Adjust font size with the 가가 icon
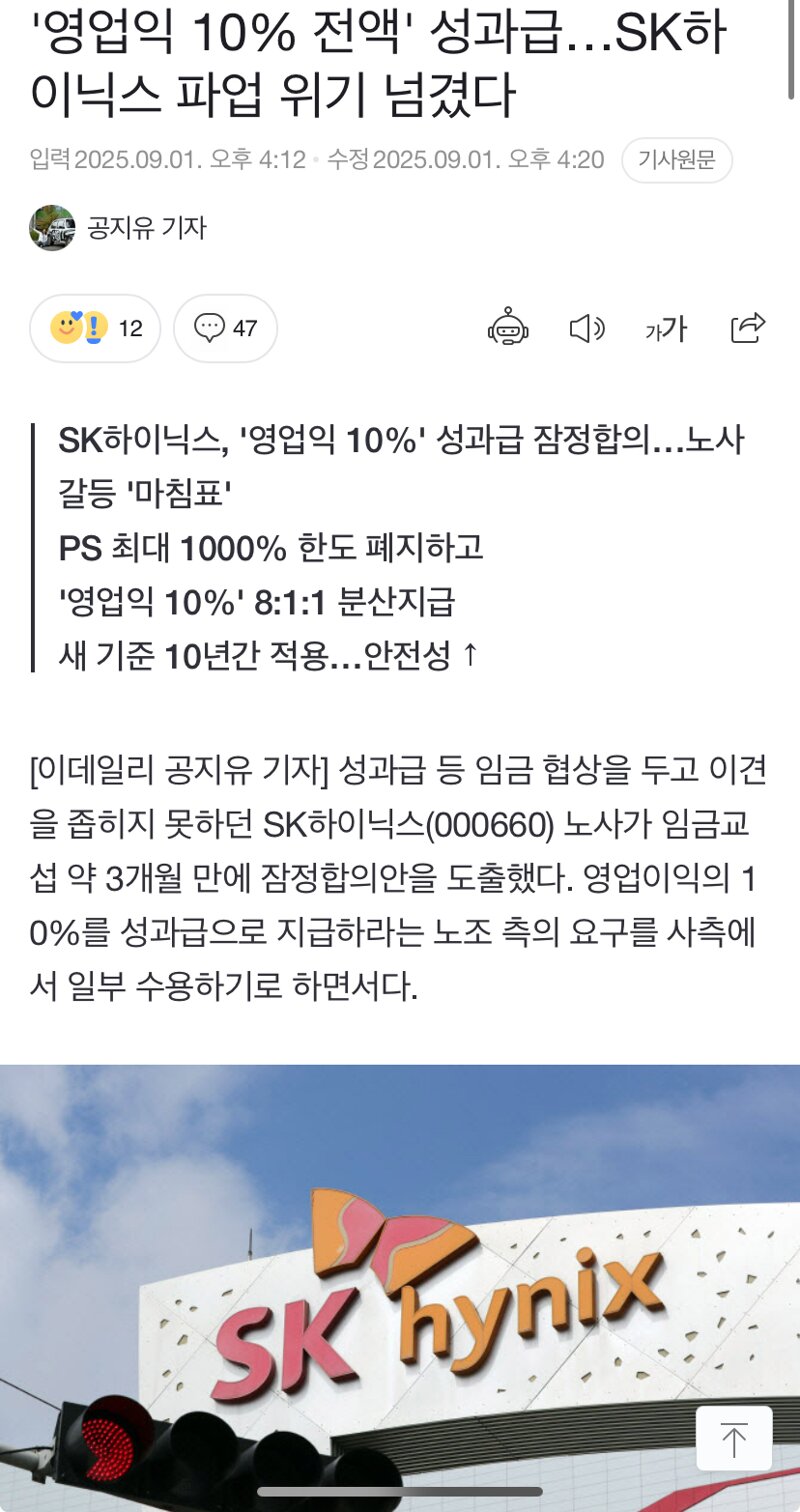 point(666,328)
